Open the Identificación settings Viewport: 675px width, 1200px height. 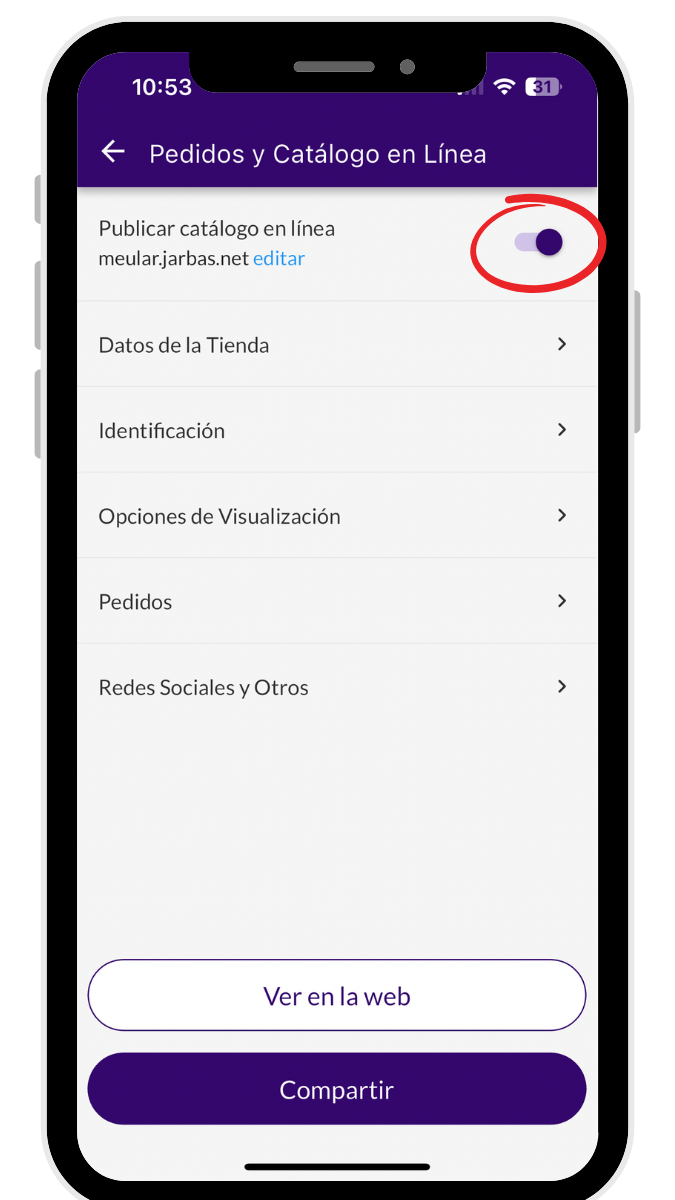336,430
